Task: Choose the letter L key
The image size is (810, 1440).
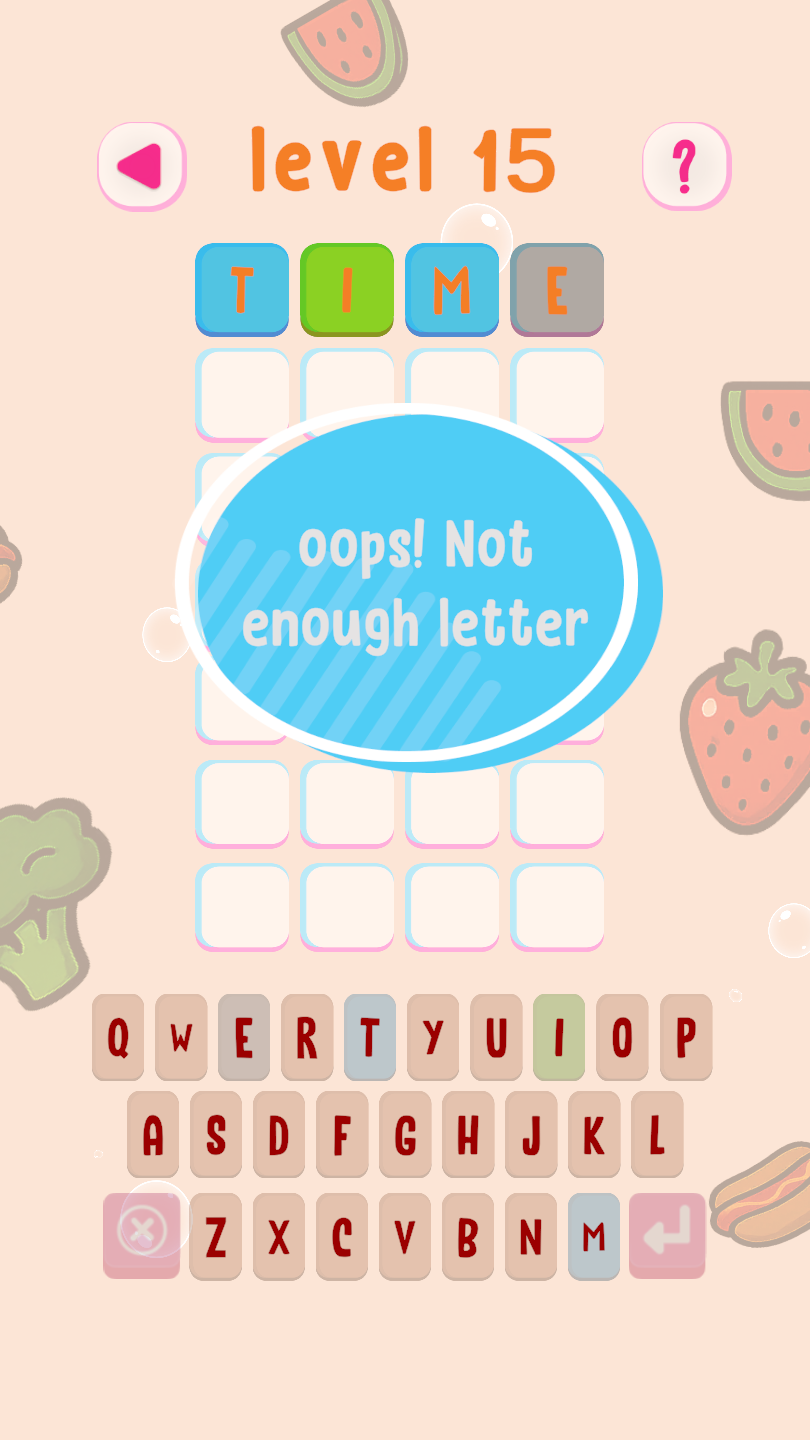Action: [x=657, y=1135]
